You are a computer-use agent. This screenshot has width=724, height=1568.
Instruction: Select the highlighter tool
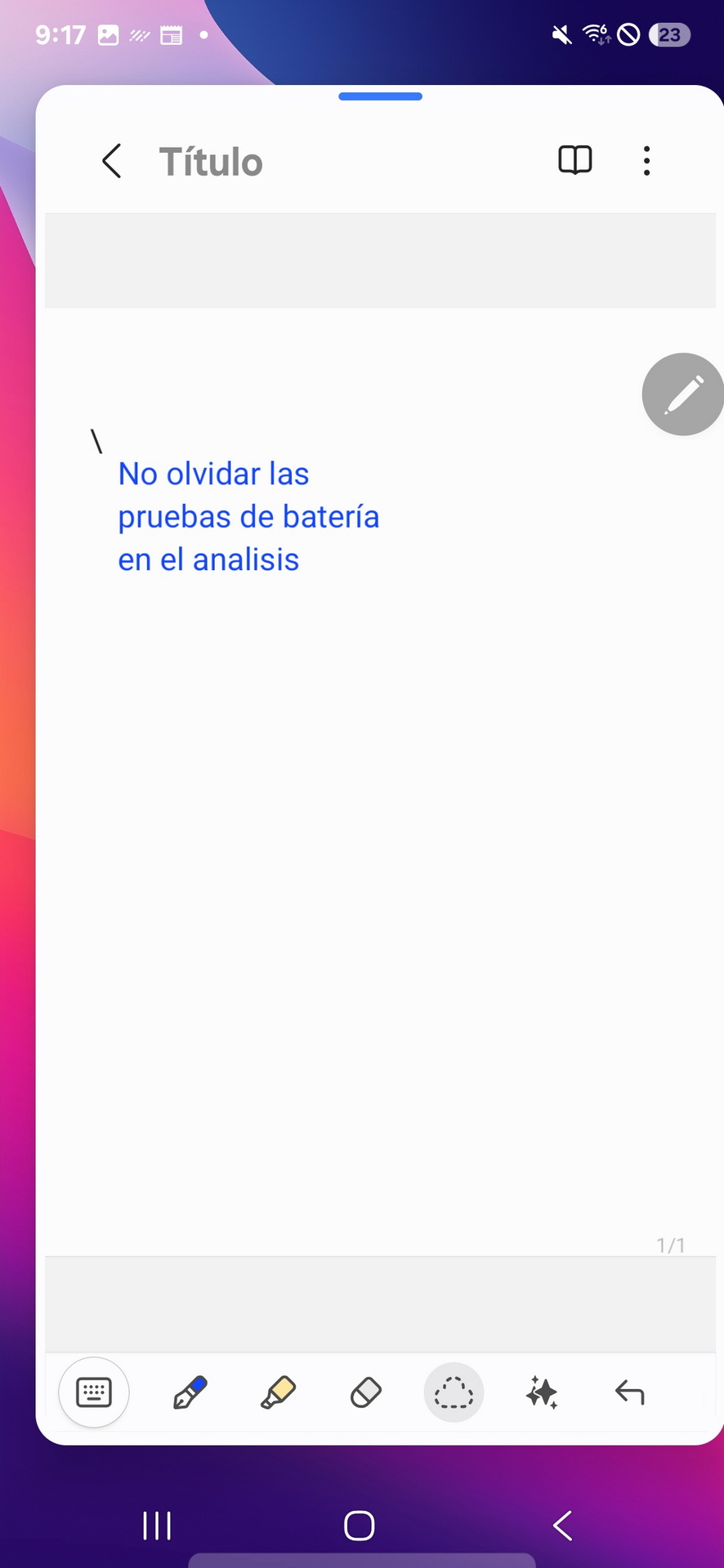pos(278,1392)
